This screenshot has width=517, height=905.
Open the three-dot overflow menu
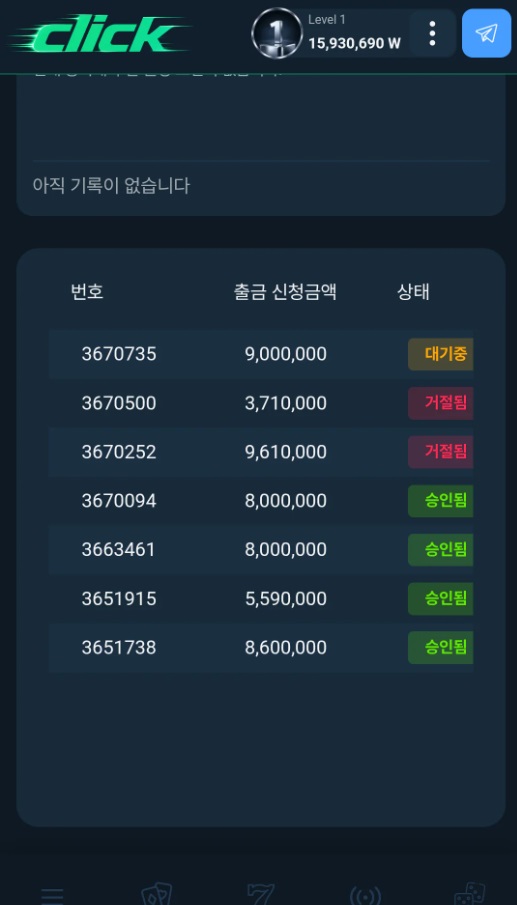[432, 33]
